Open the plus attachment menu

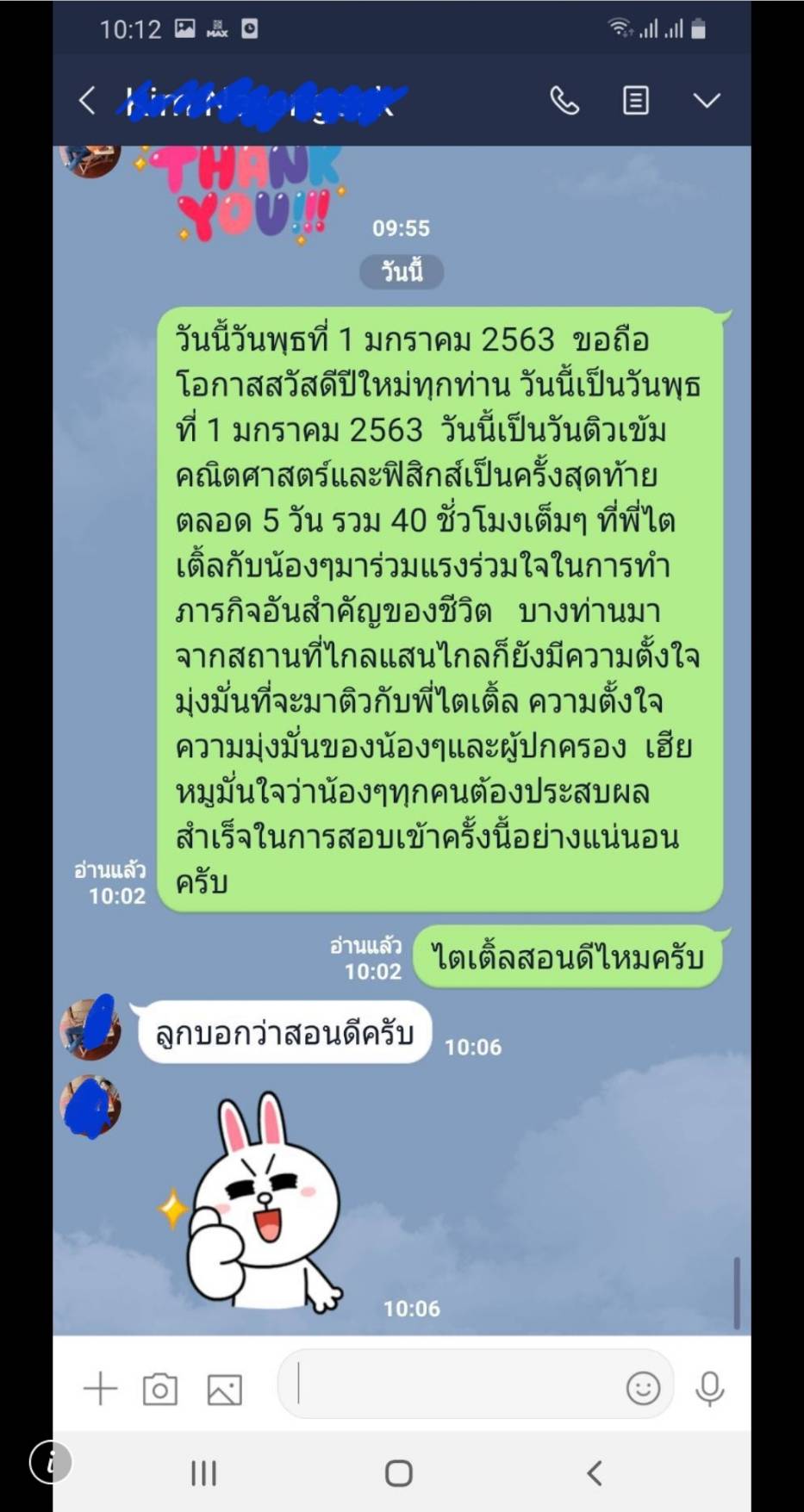[x=100, y=1389]
